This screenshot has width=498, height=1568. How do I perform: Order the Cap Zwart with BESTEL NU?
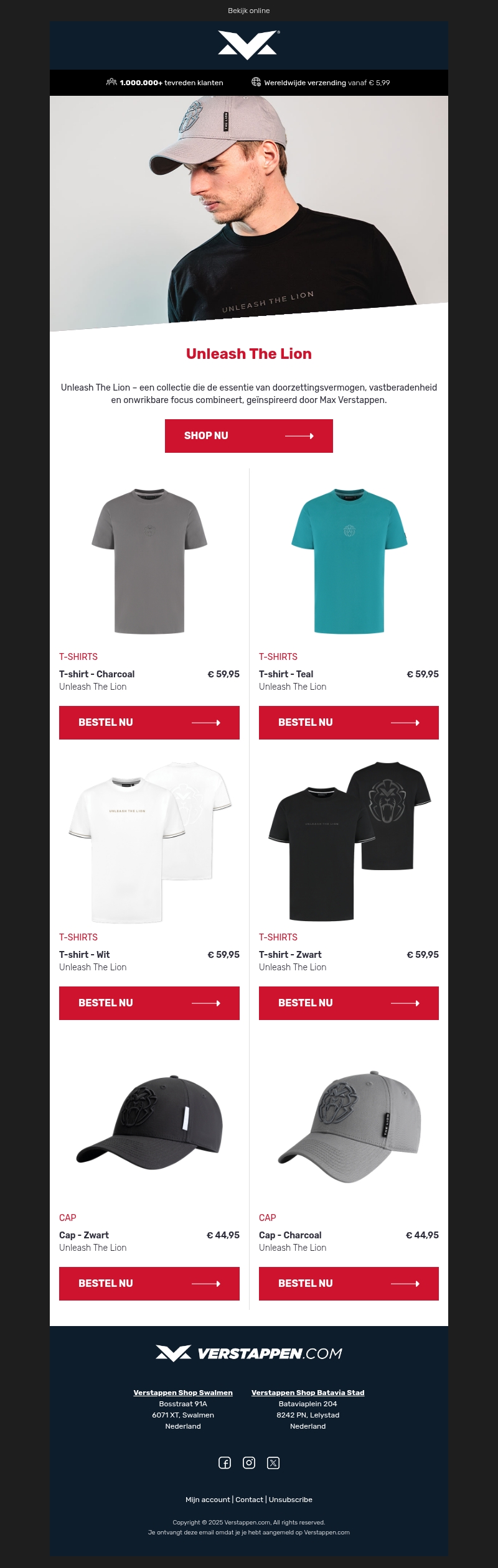click(x=149, y=1283)
